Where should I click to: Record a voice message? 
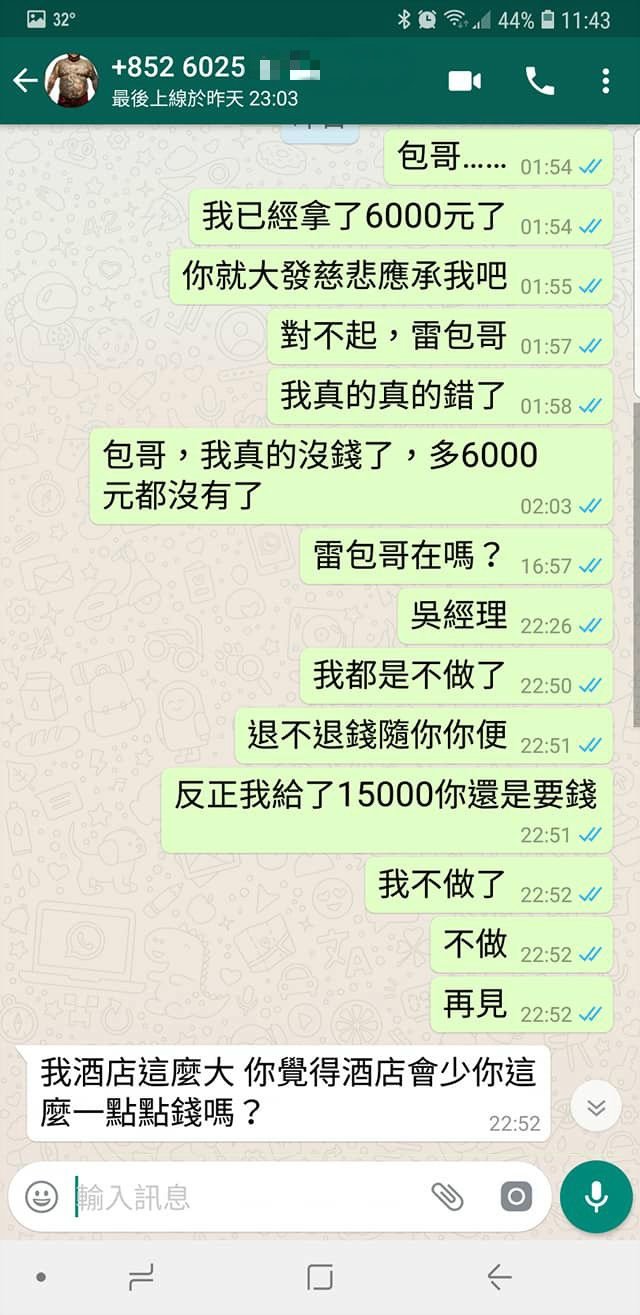pos(596,1197)
